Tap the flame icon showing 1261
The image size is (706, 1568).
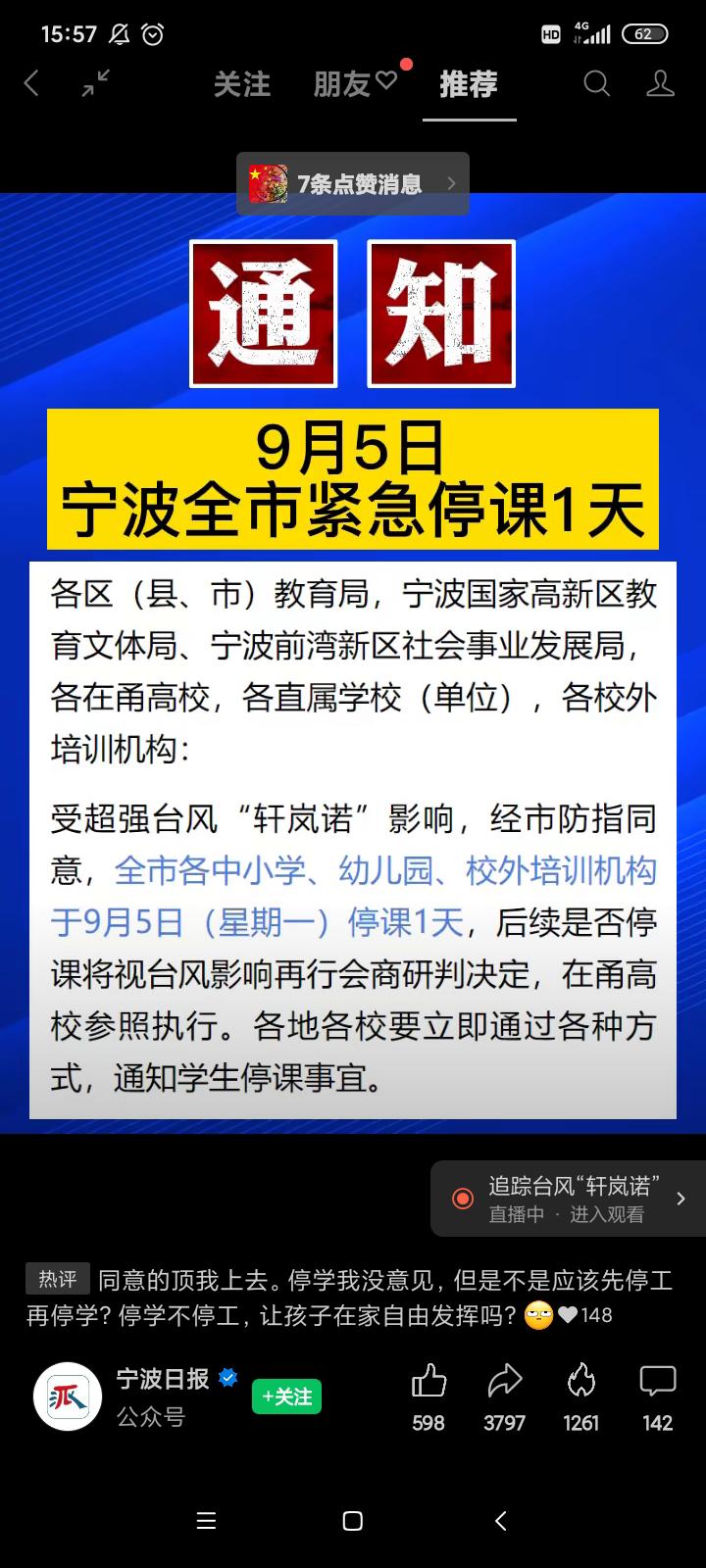click(580, 1382)
